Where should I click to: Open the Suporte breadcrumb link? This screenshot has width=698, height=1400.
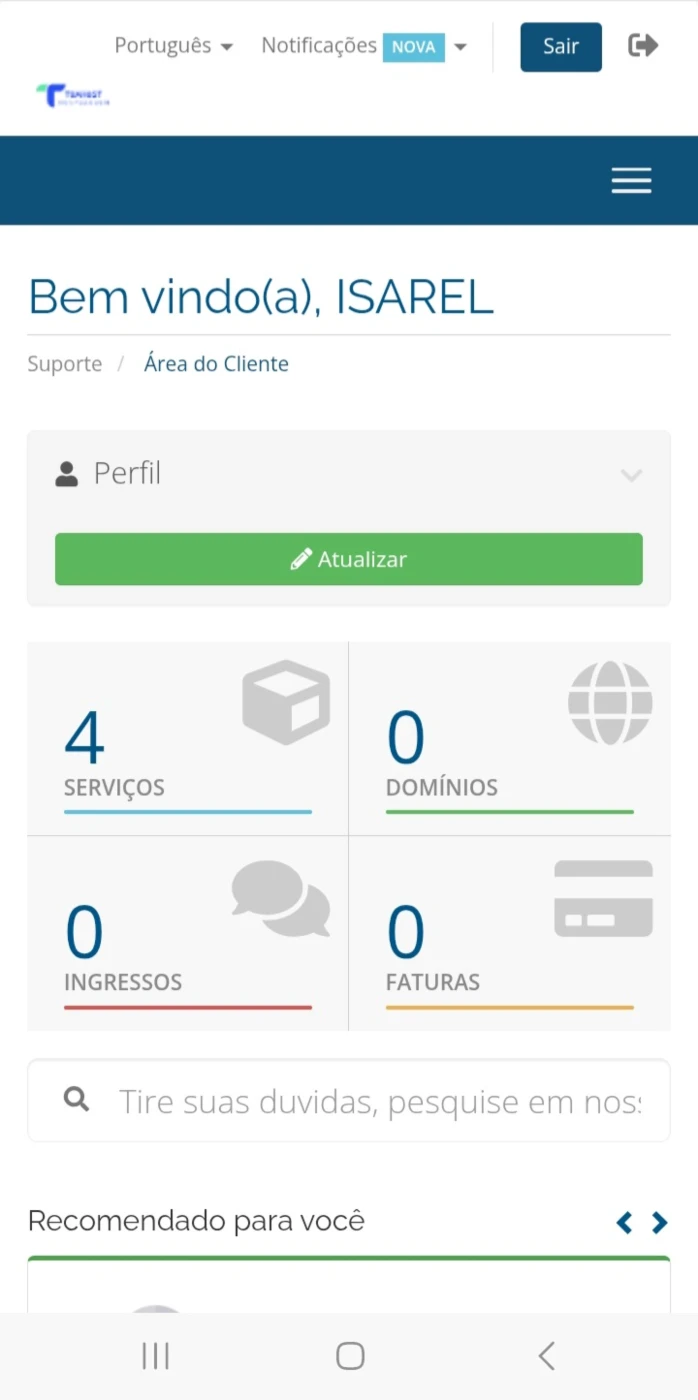(65, 364)
